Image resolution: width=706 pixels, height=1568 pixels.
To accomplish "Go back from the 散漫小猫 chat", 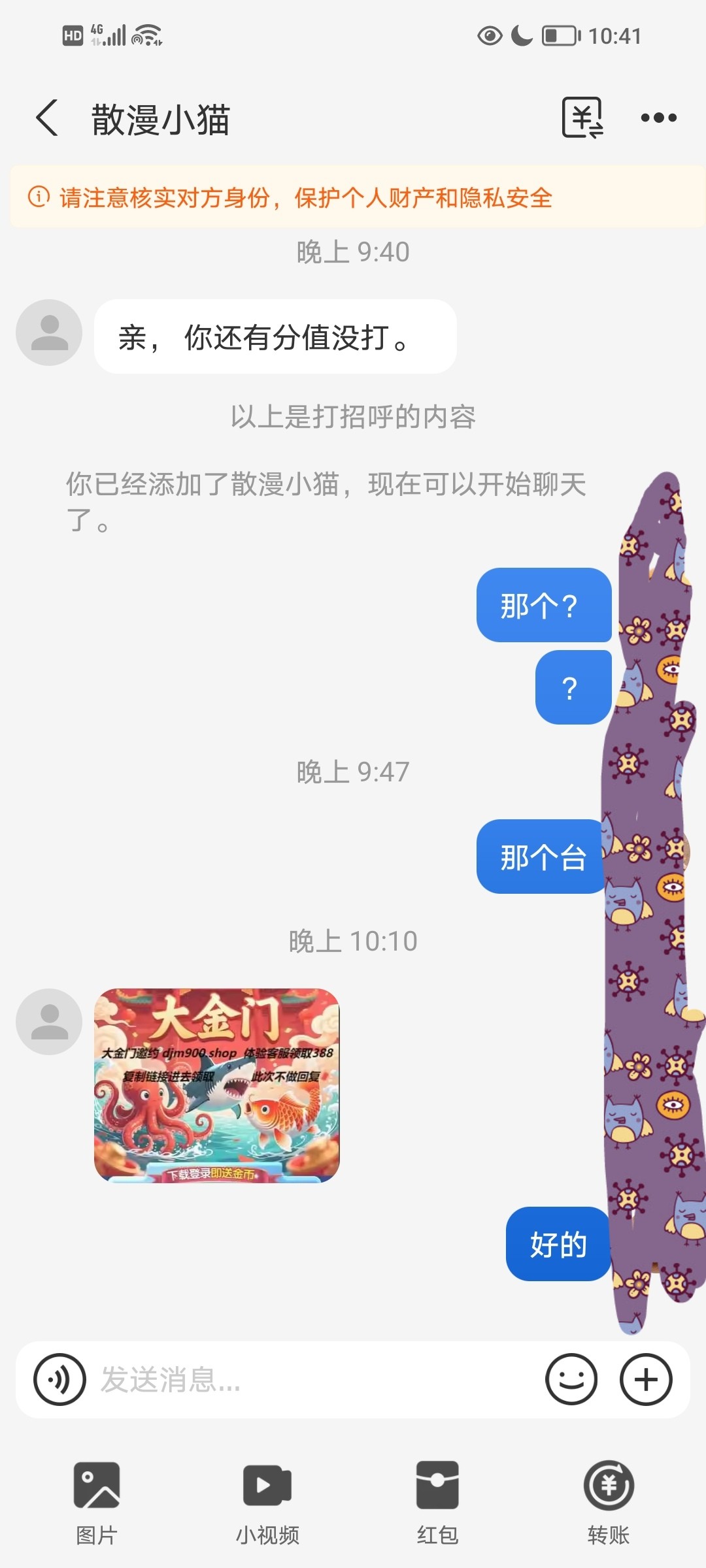I will tap(47, 118).
